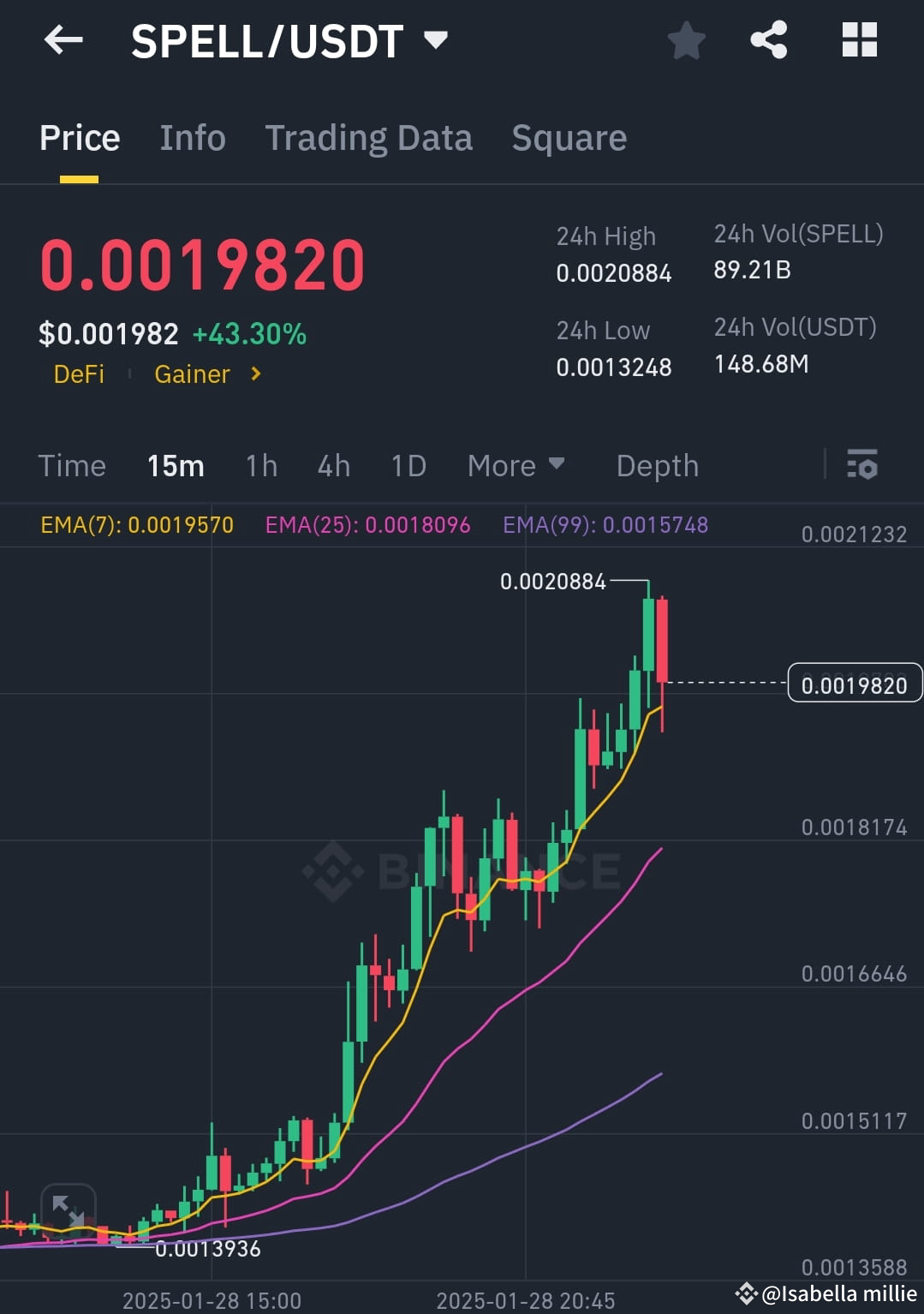Switch to the Square tab
This screenshot has width=924, height=1314.
point(569,138)
